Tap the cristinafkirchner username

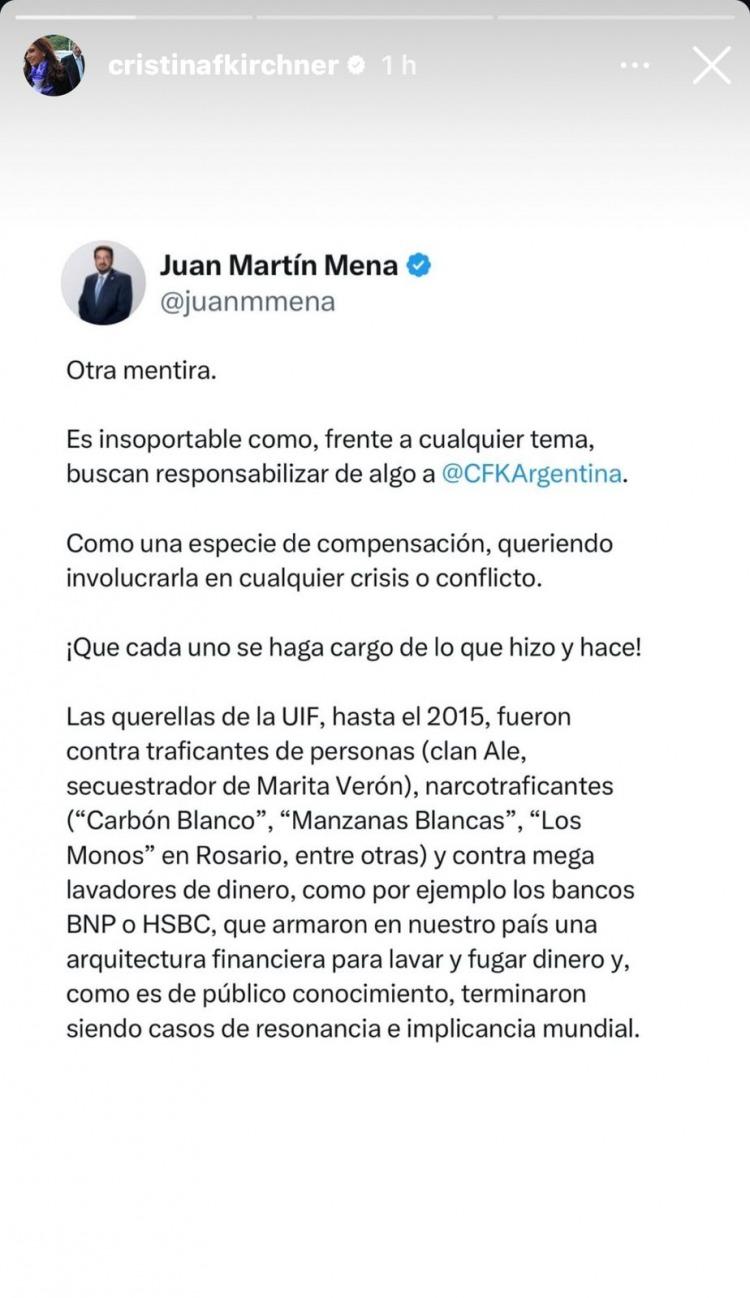tap(223, 66)
